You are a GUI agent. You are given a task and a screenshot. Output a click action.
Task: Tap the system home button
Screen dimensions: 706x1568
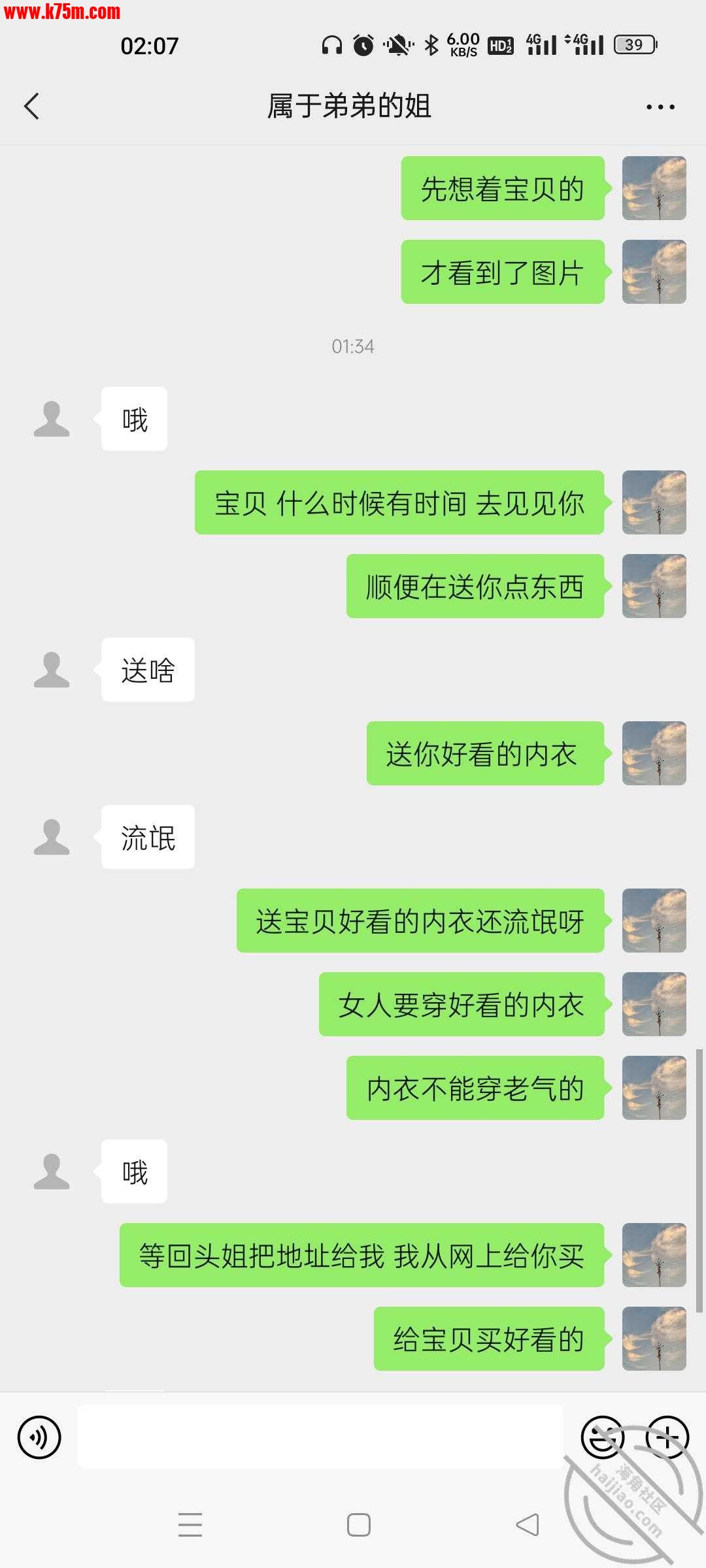click(x=358, y=1525)
